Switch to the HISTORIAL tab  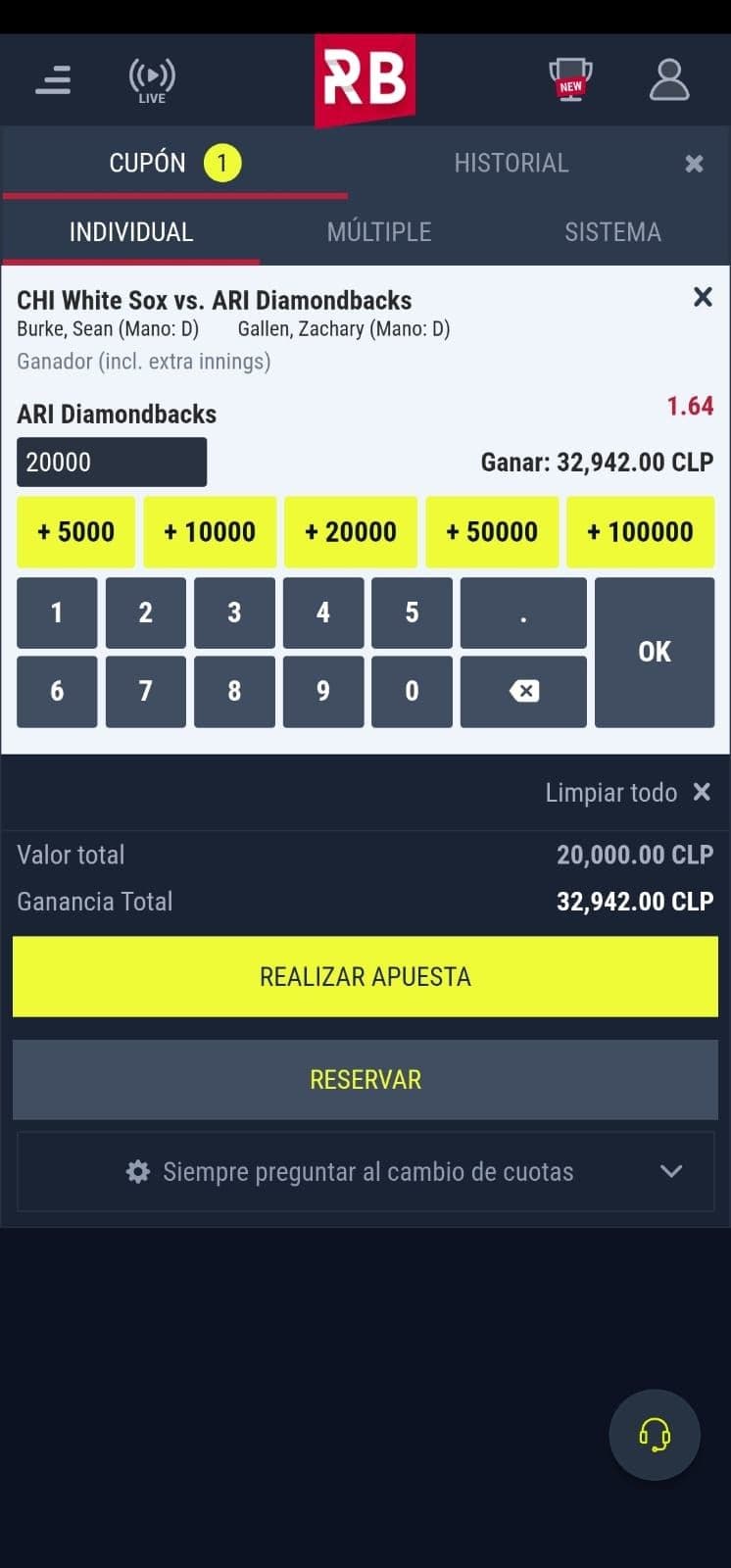point(511,163)
